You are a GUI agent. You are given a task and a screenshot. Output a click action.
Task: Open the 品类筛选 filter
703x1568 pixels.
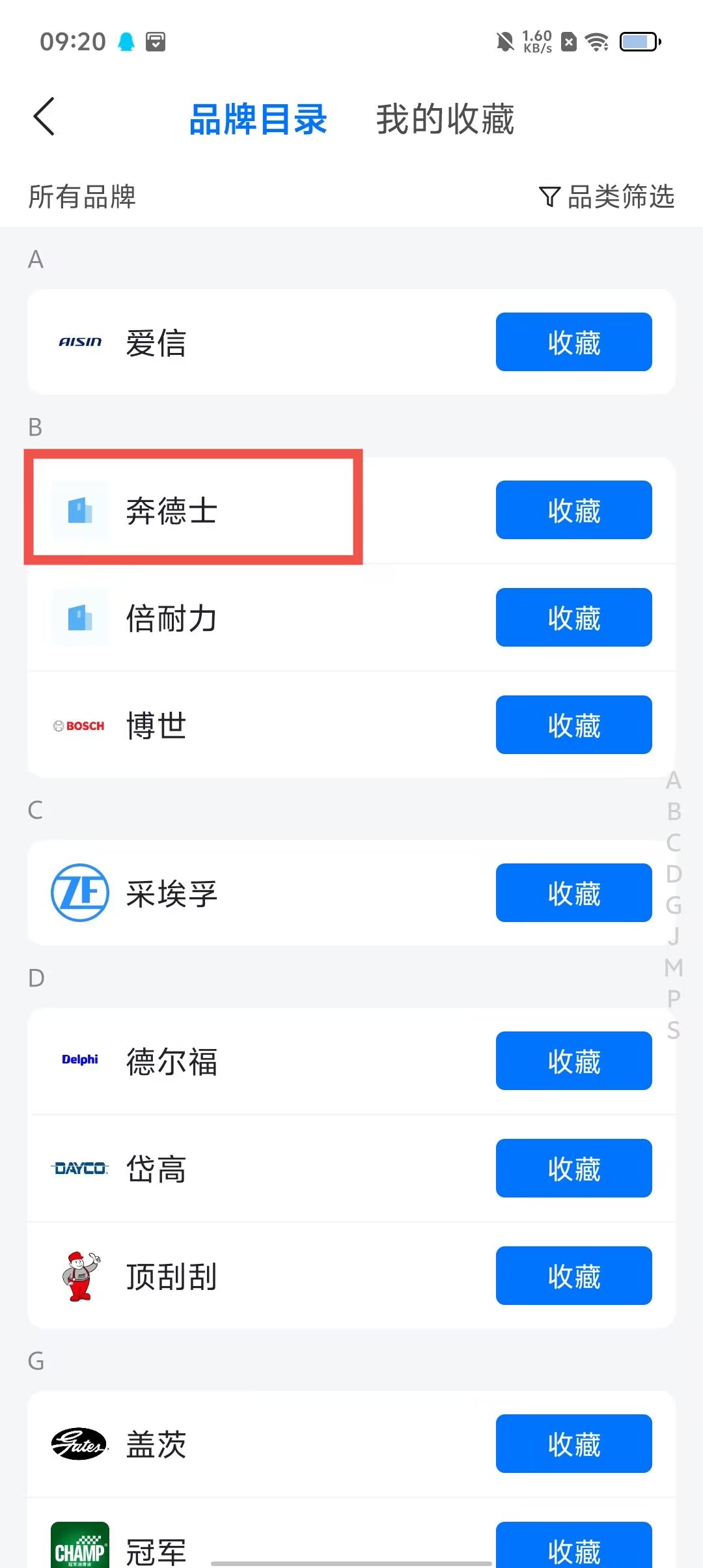pos(607,196)
